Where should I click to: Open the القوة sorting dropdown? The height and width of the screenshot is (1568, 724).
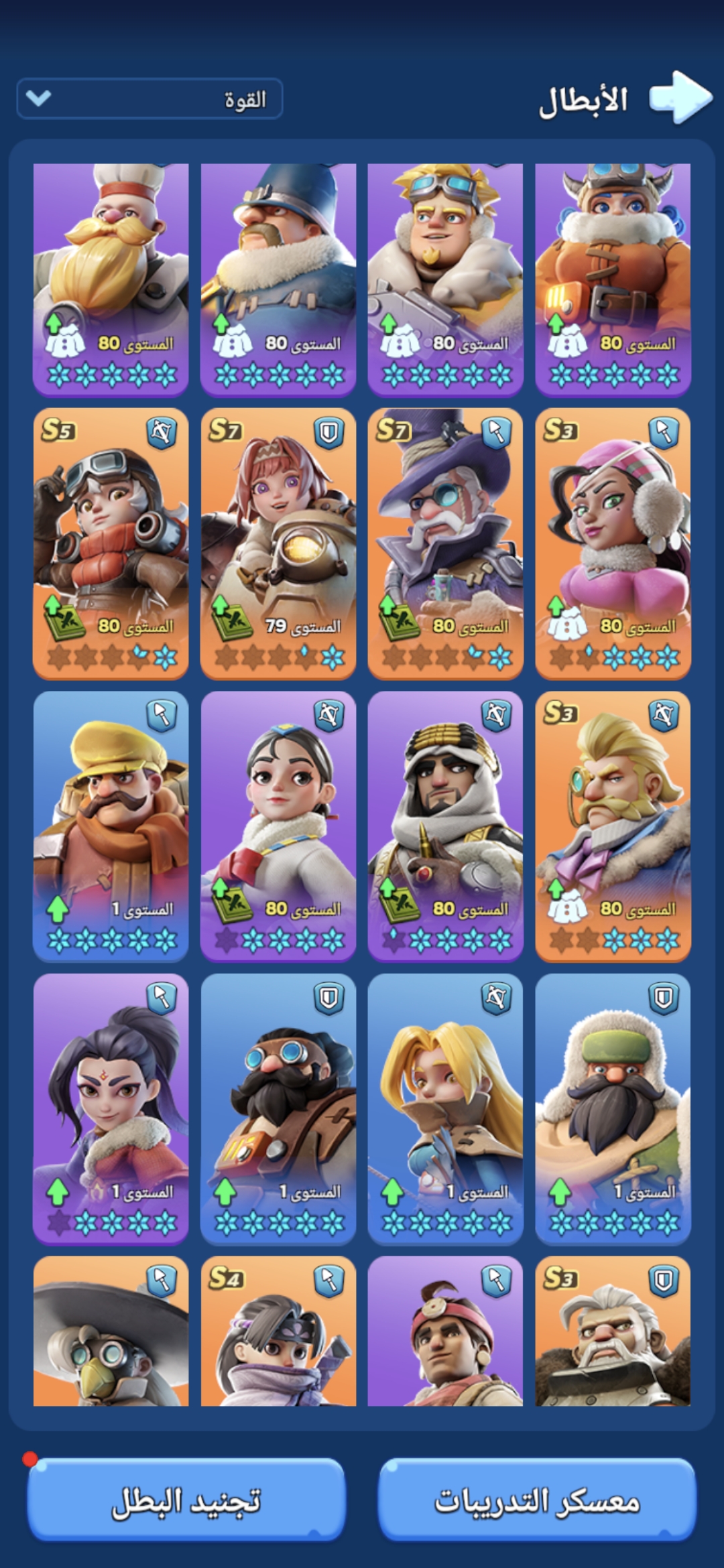click(149, 99)
